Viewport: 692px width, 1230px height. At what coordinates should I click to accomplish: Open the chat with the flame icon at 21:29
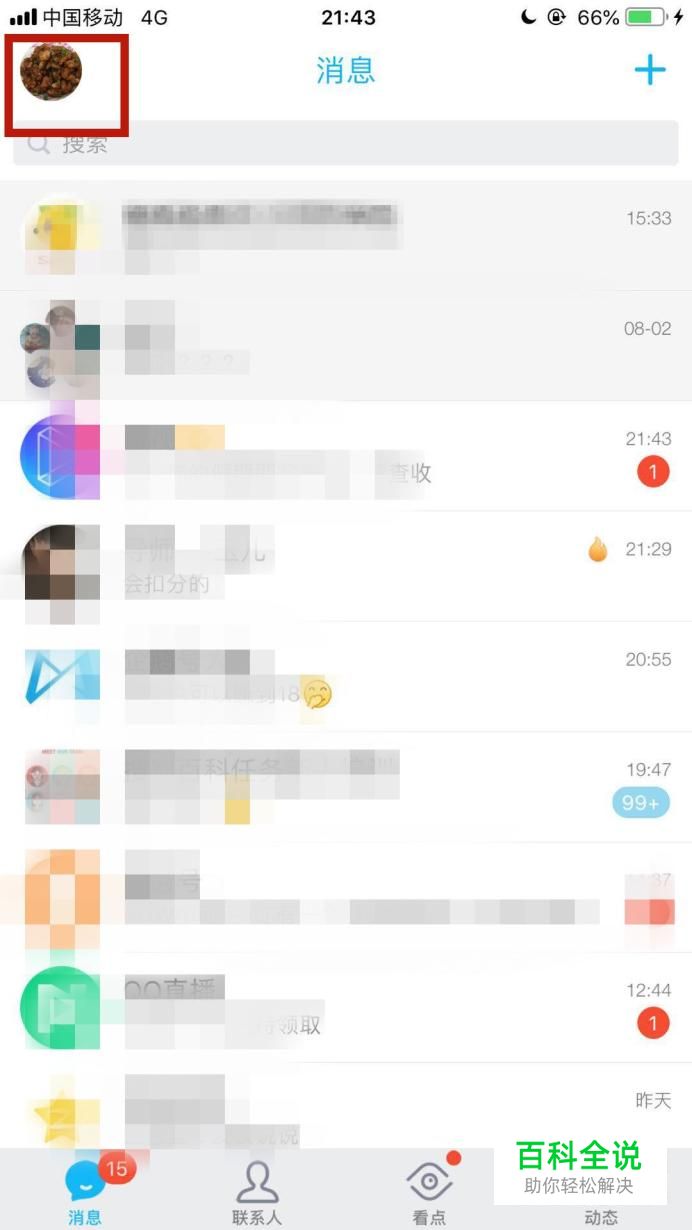pos(346,566)
